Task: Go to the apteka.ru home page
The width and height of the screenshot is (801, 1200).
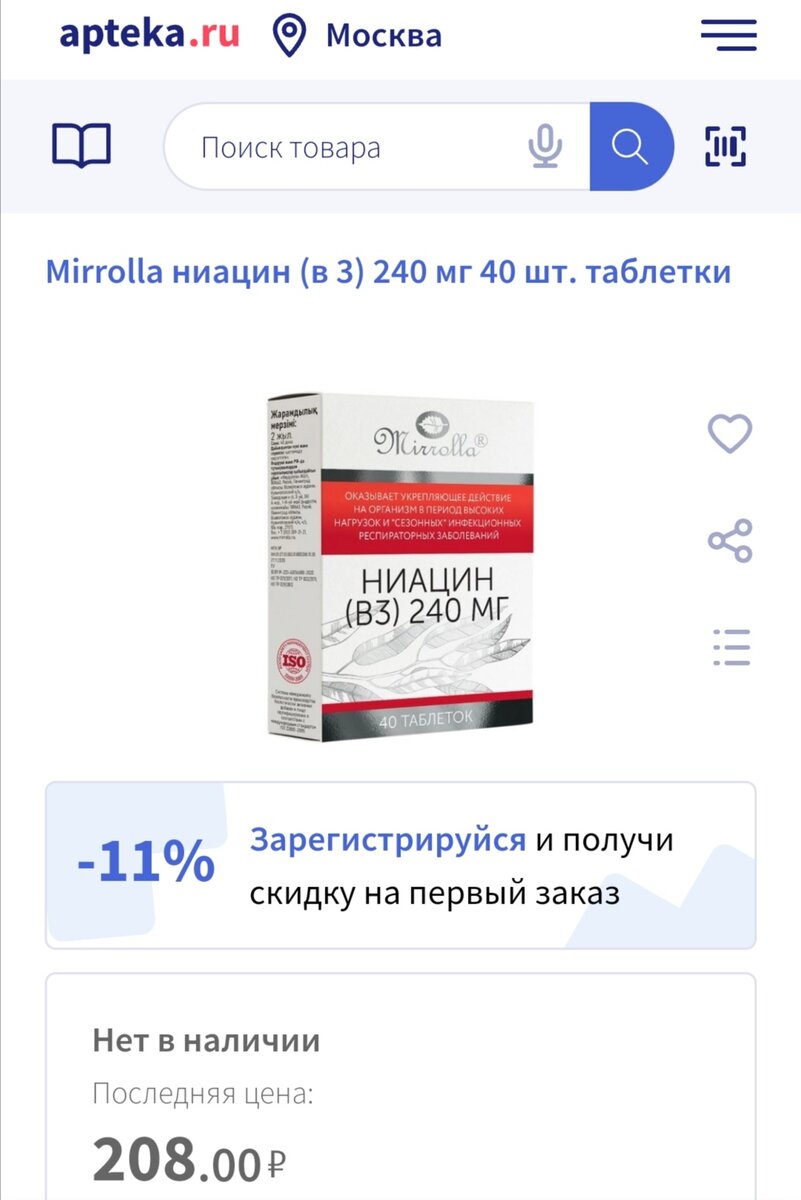Action: (150, 33)
